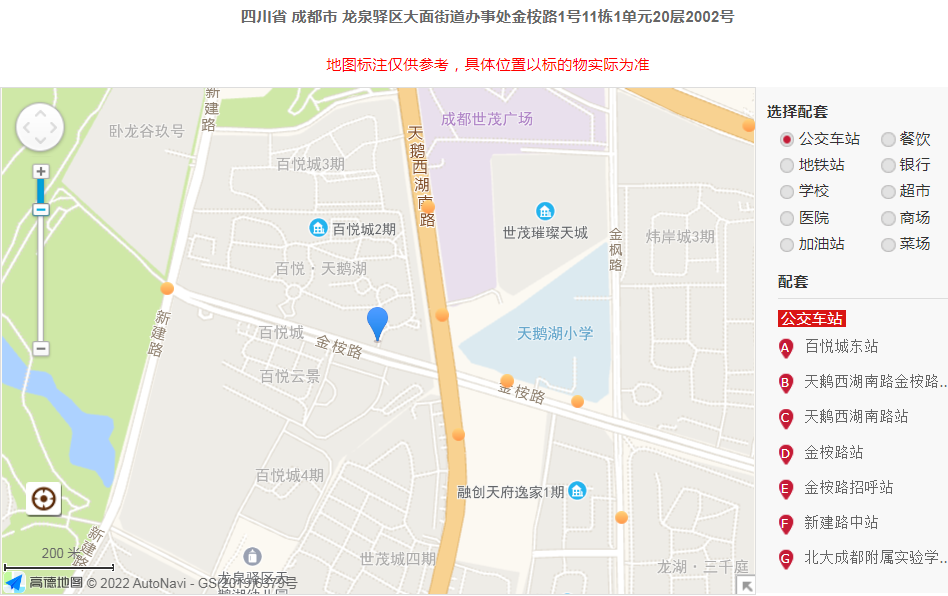Expand the map overview corner arrow
The height and width of the screenshot is (596, 948).
pyautogui.click(x=745, y=586)
